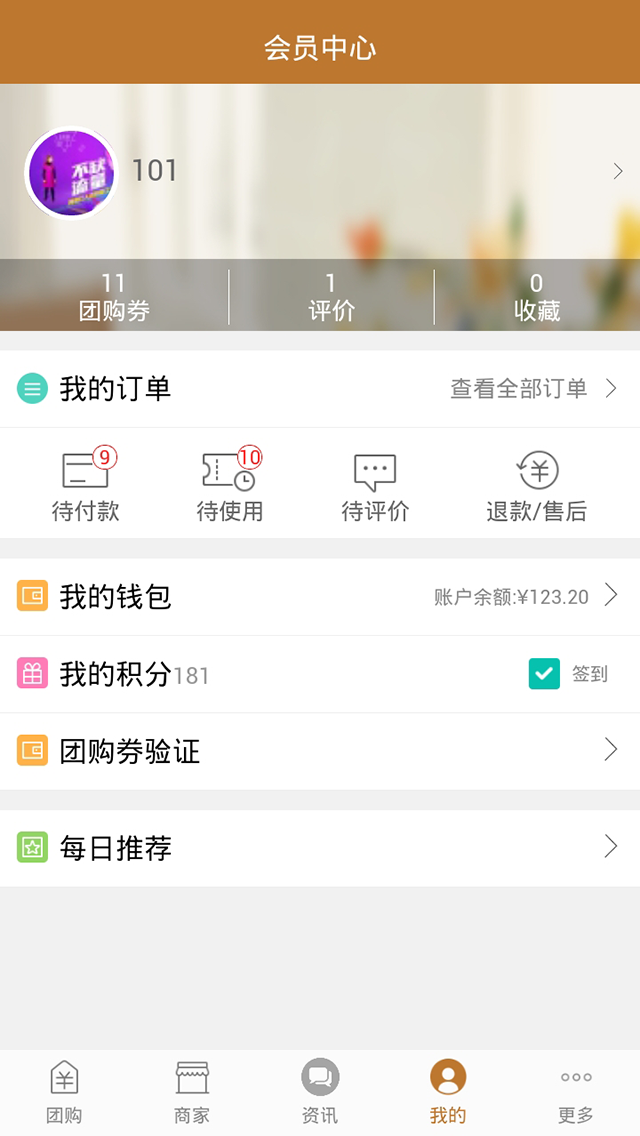Show 待评价 orders awaiting review
The width and height of the screenshot is (640, 1136).
[375, 487]
